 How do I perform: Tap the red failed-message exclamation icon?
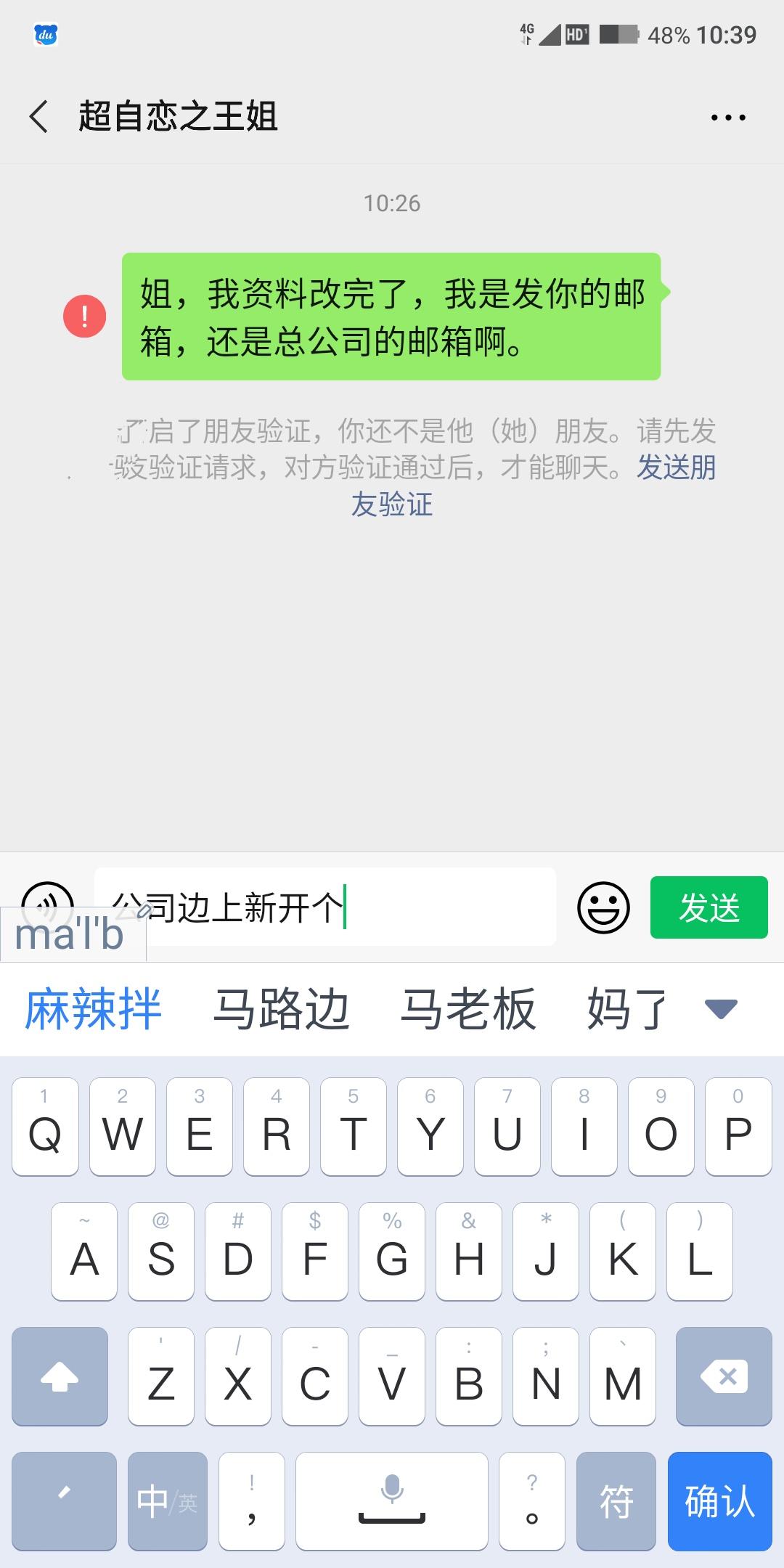coord(85,317)
